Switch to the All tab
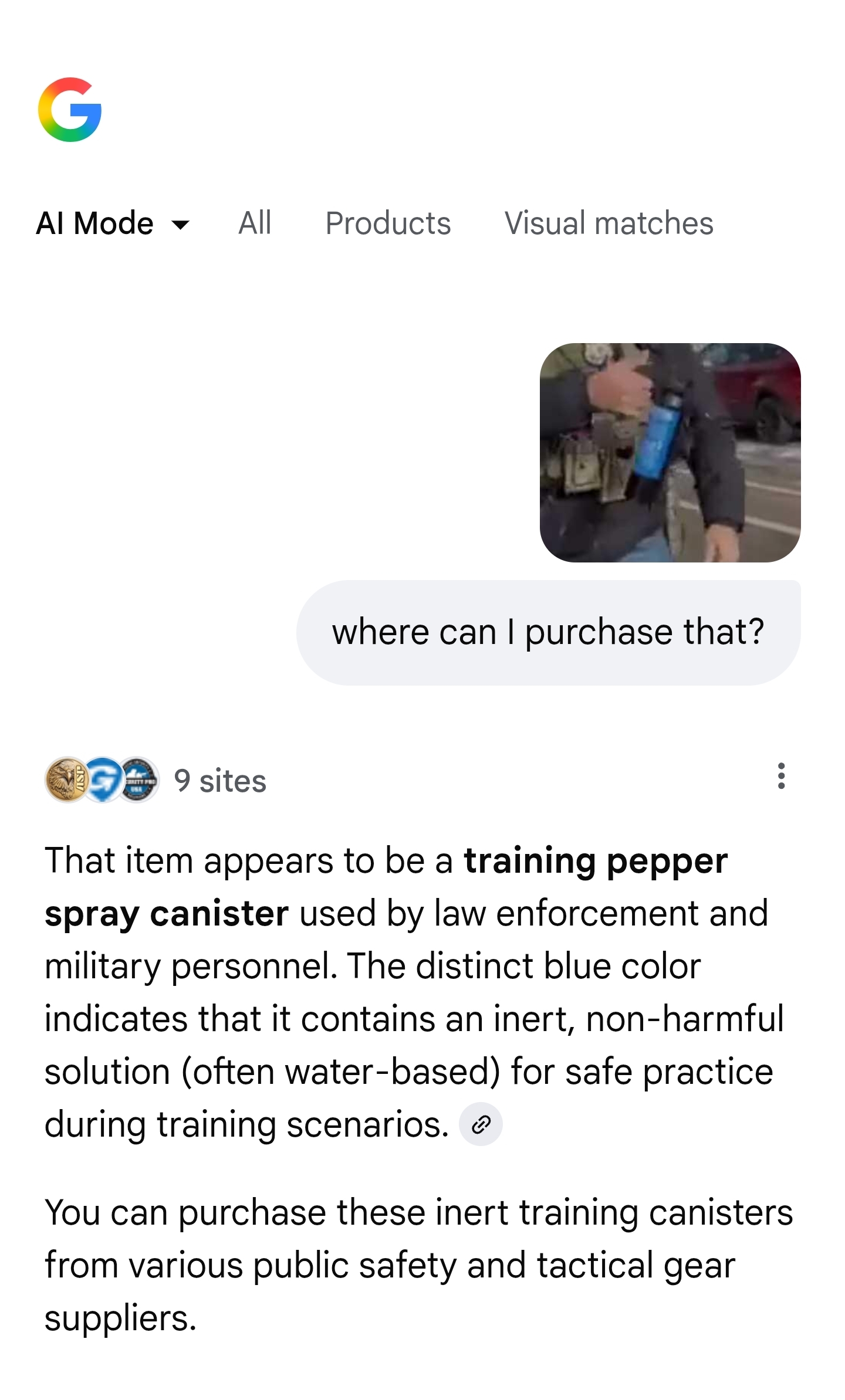The height and width of the screenshot is (1400, 845). pyautogui.click(x=255, y=223)
